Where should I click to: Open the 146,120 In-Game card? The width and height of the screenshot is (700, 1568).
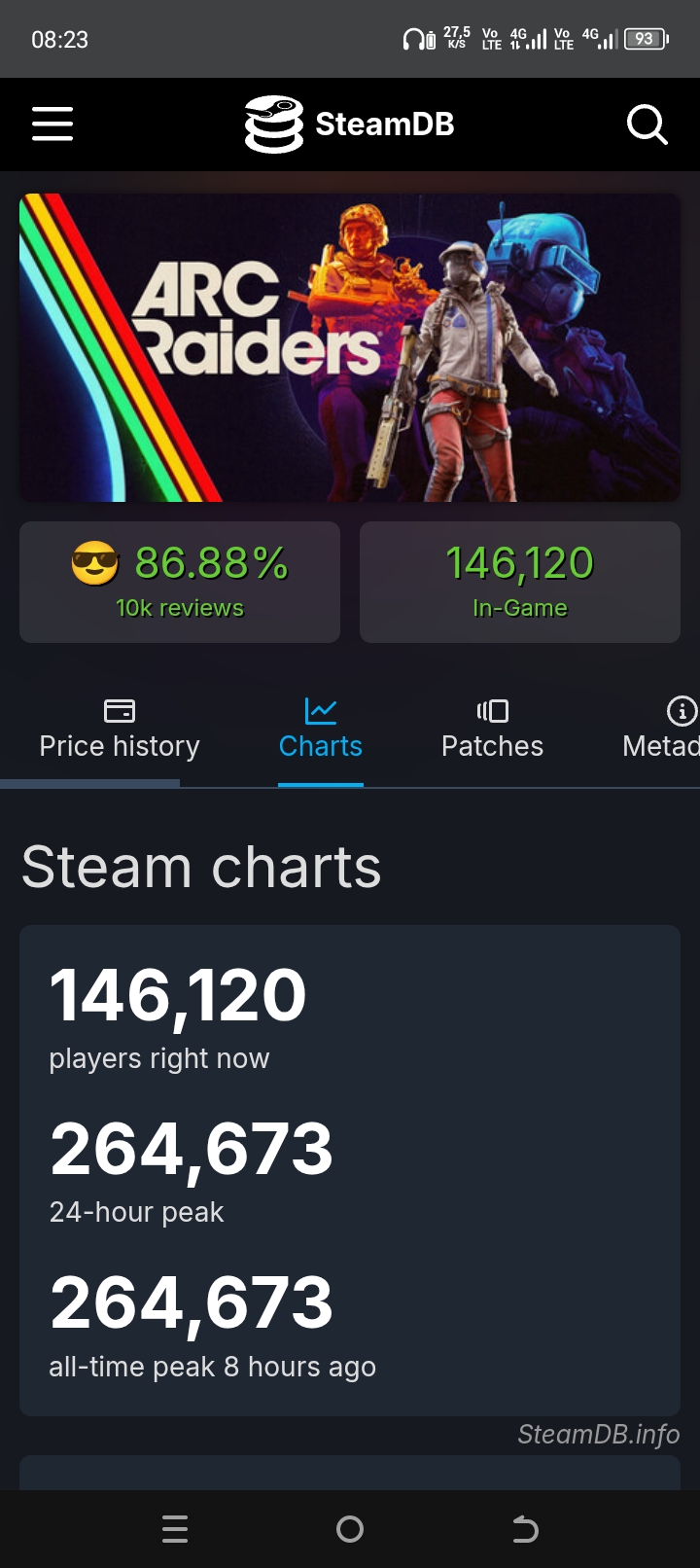[x=520, y=582]
